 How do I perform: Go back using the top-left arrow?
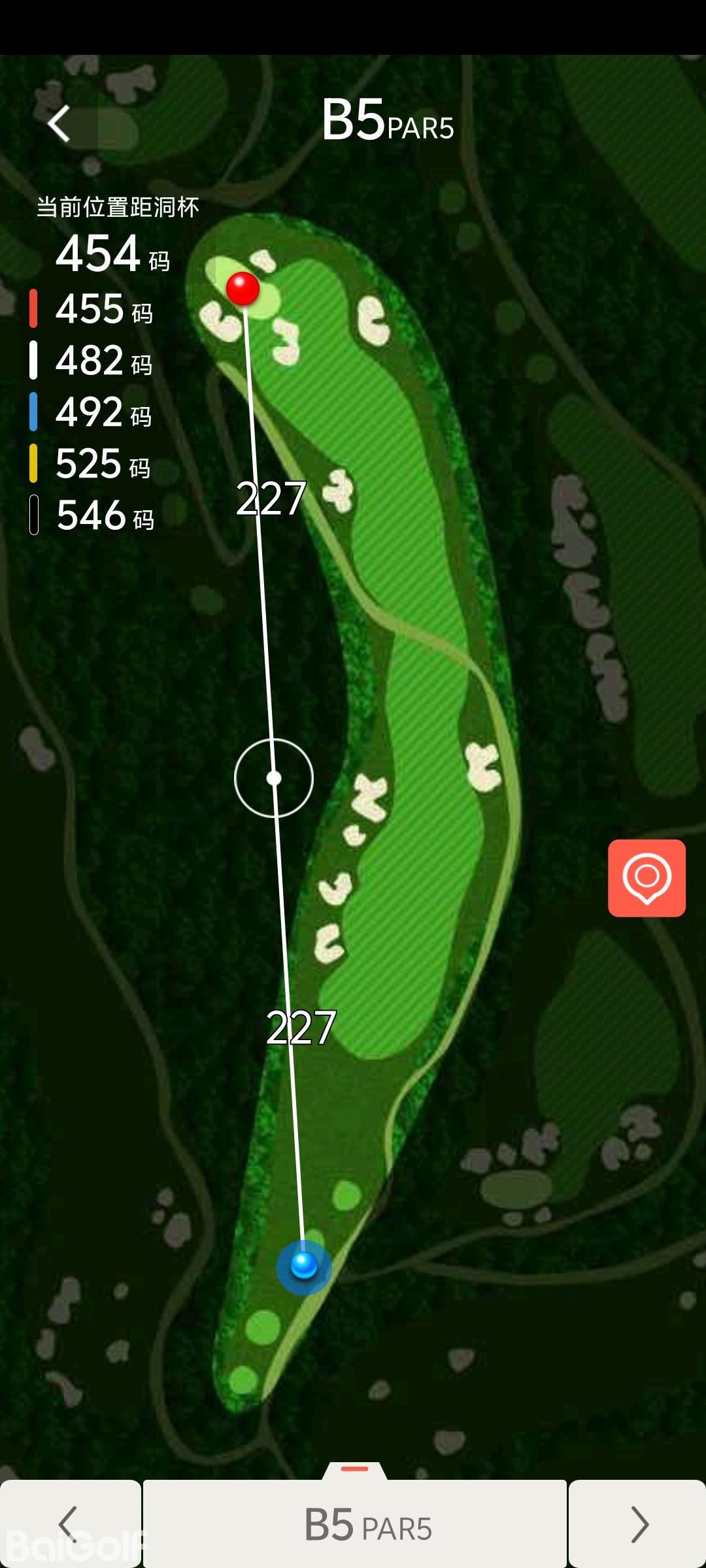click(59, 123)
